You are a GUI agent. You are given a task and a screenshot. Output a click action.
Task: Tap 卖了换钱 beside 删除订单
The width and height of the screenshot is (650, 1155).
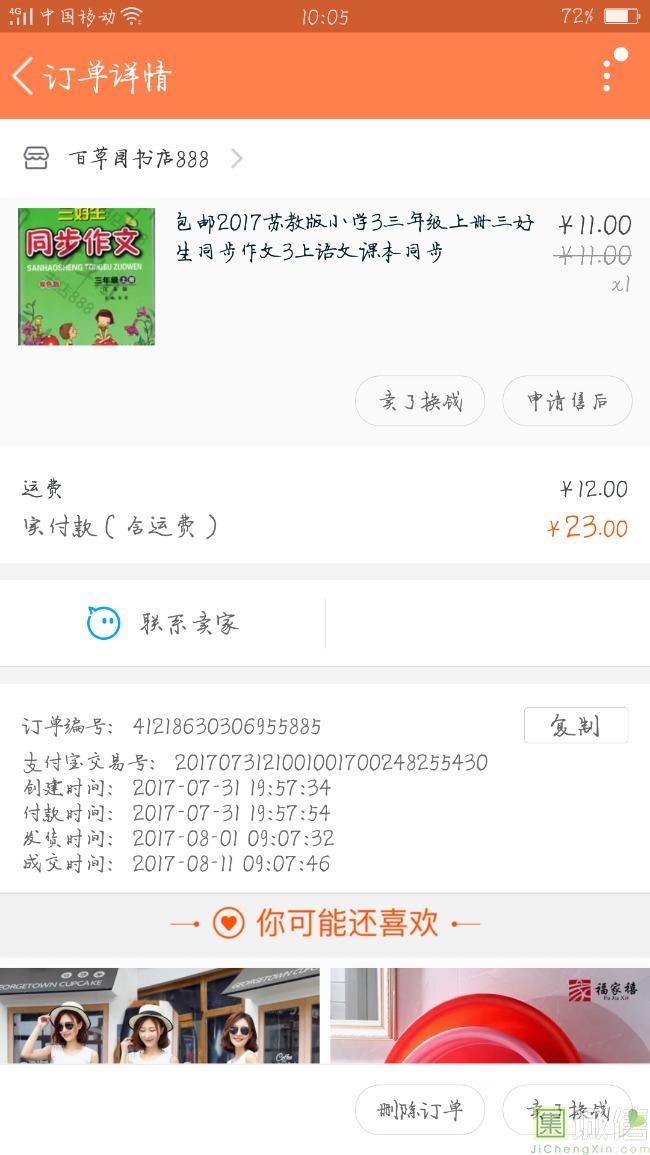click(x=567, y=1110)
